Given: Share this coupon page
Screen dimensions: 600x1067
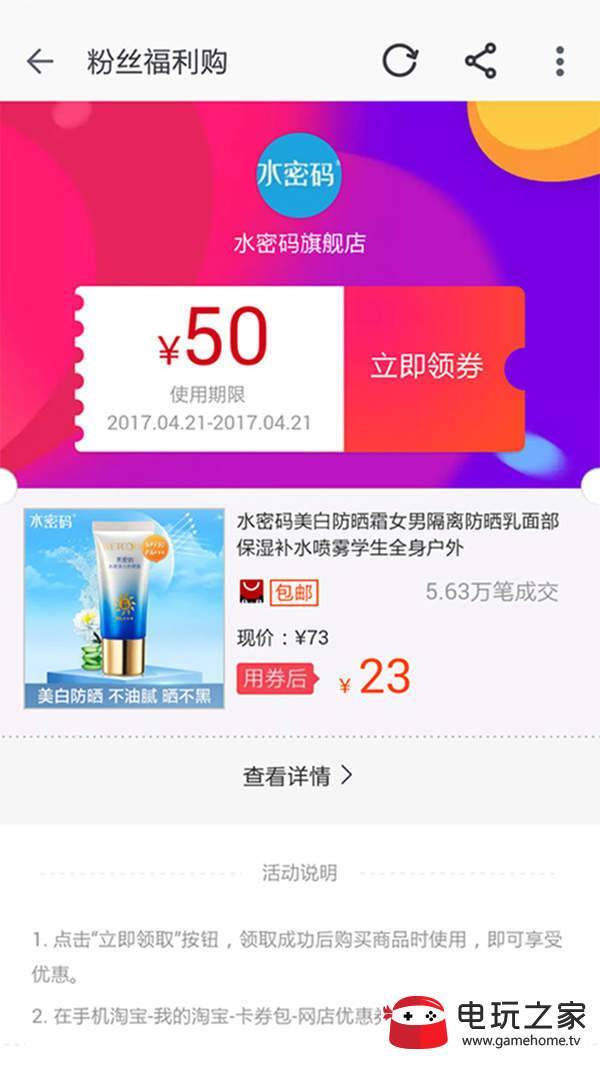Looking at the screenshot, I should 480,61.
